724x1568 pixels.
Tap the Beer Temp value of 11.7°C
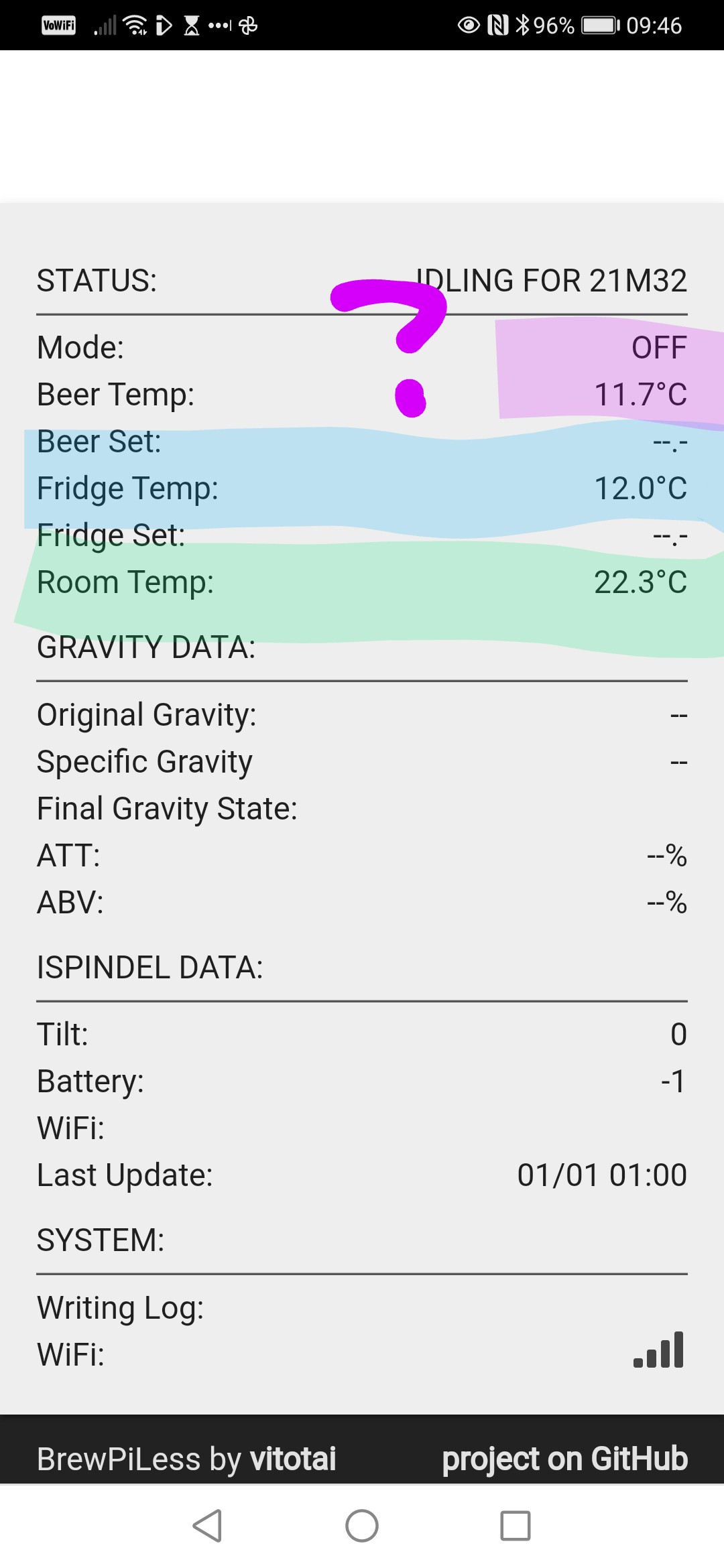[642, 394]
